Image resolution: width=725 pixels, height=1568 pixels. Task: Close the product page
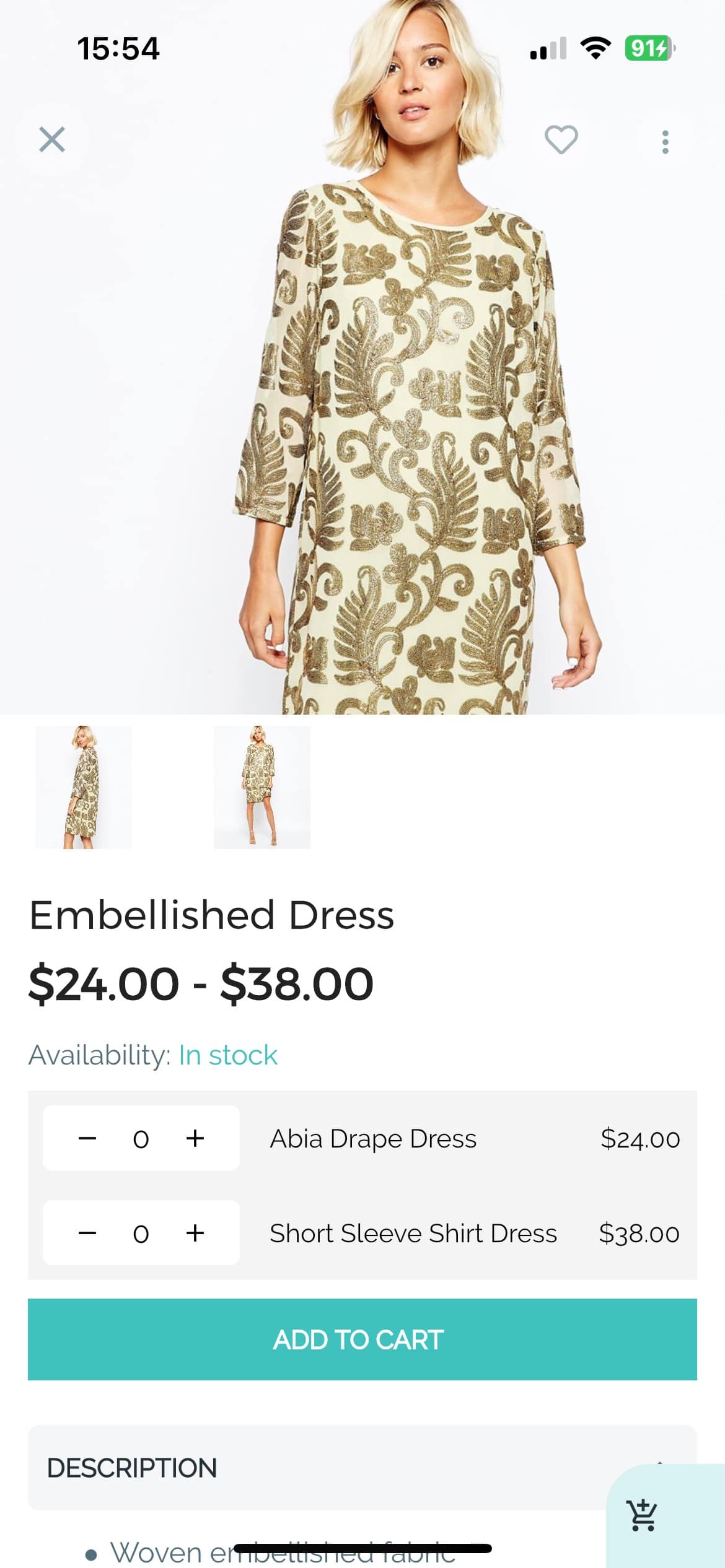(x=52, y=139)
